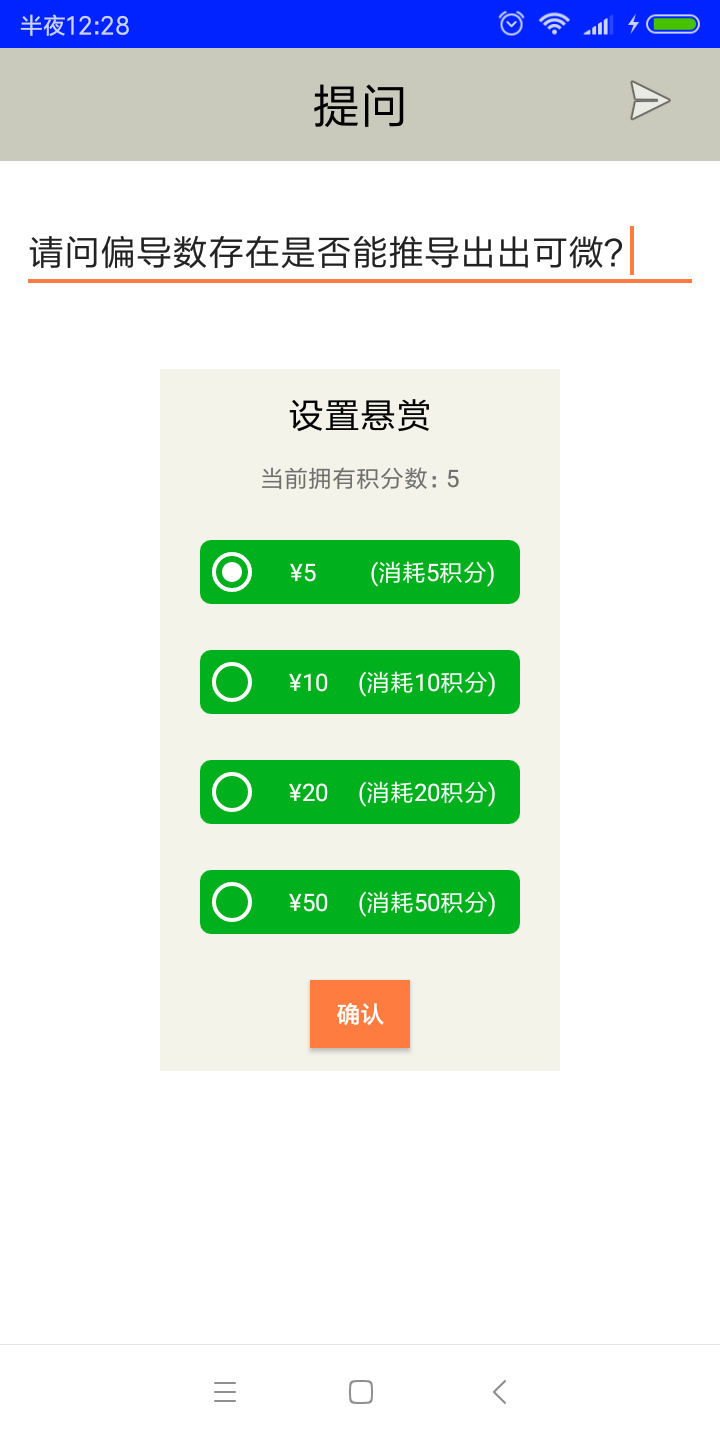Send the question with the paper plane icon

point(649,101)
